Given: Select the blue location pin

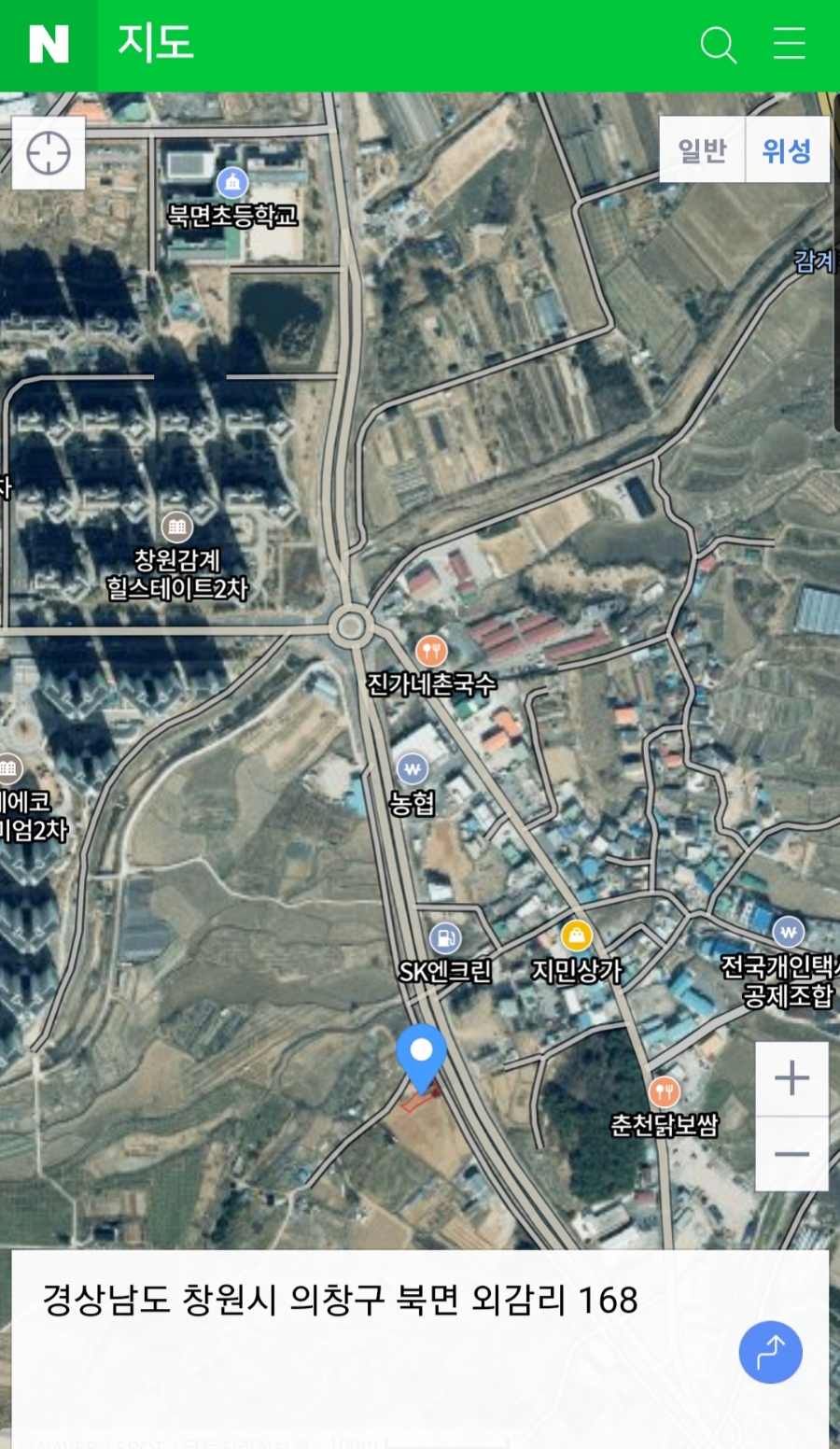Looking at the screenshot, I should 421,1053.
